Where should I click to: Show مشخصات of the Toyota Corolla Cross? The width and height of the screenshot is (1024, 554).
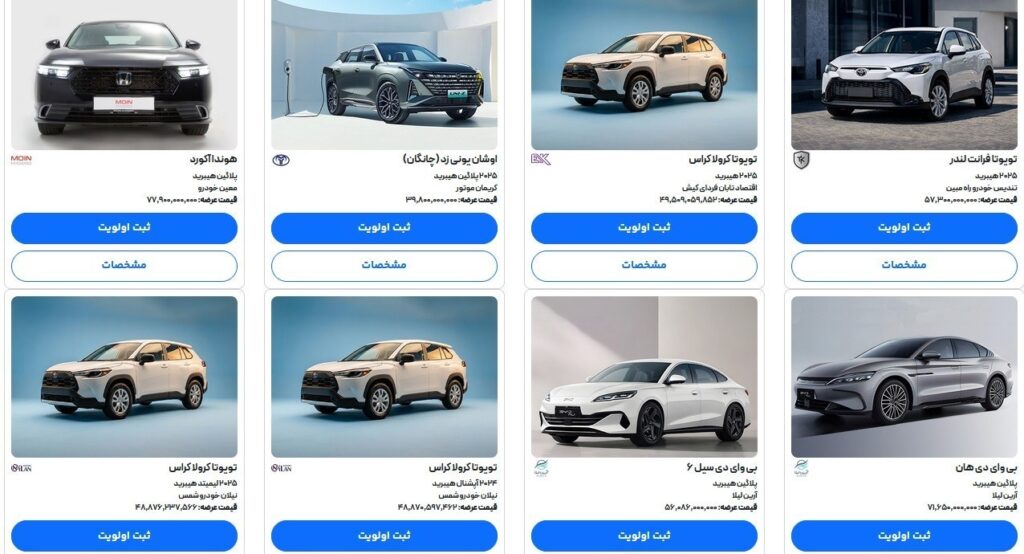coord(644,265)
